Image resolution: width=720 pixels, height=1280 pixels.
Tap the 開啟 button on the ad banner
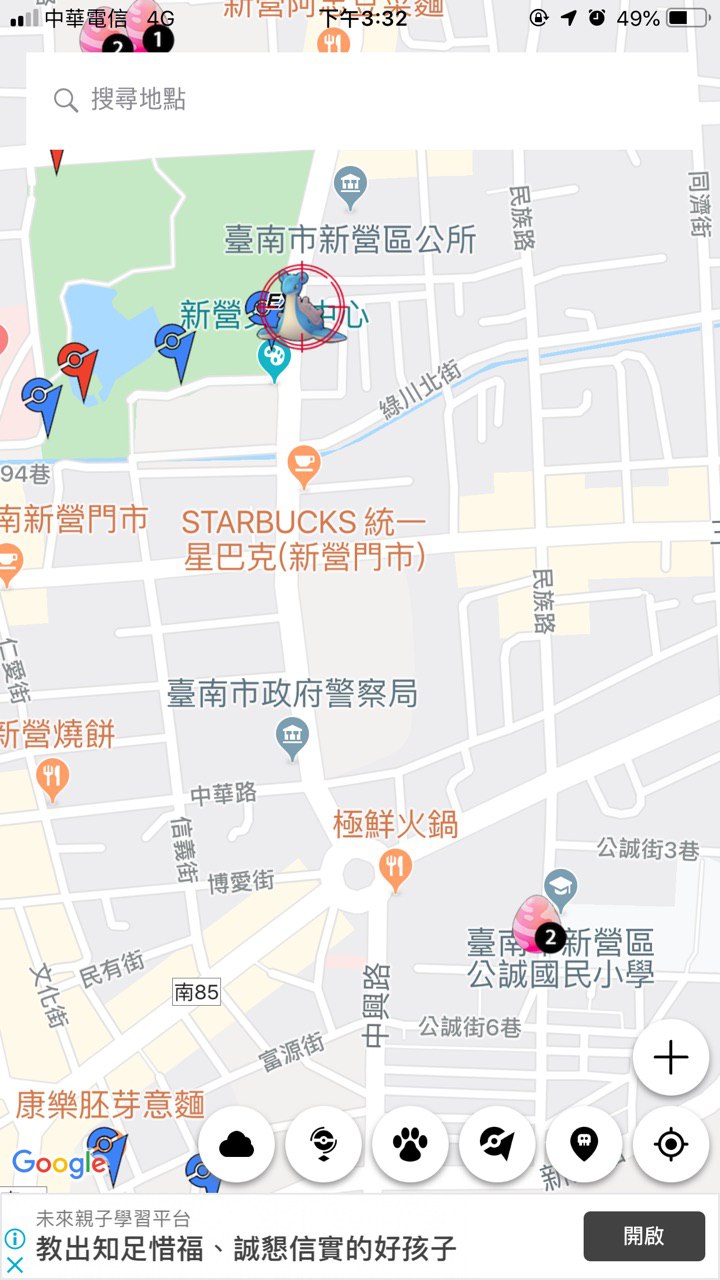pos(644,1236)
